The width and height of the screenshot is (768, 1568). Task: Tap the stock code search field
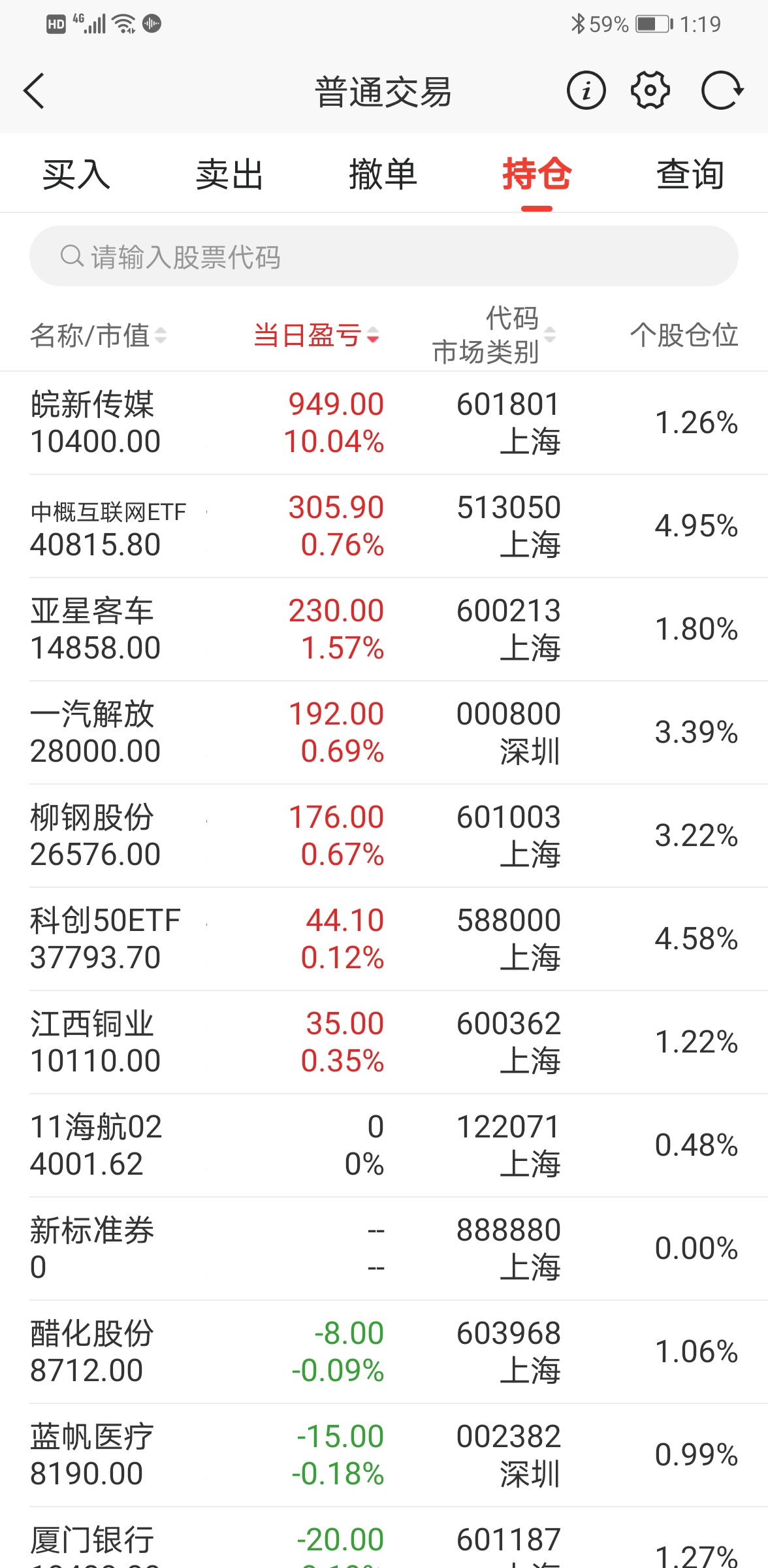(384, 256)
